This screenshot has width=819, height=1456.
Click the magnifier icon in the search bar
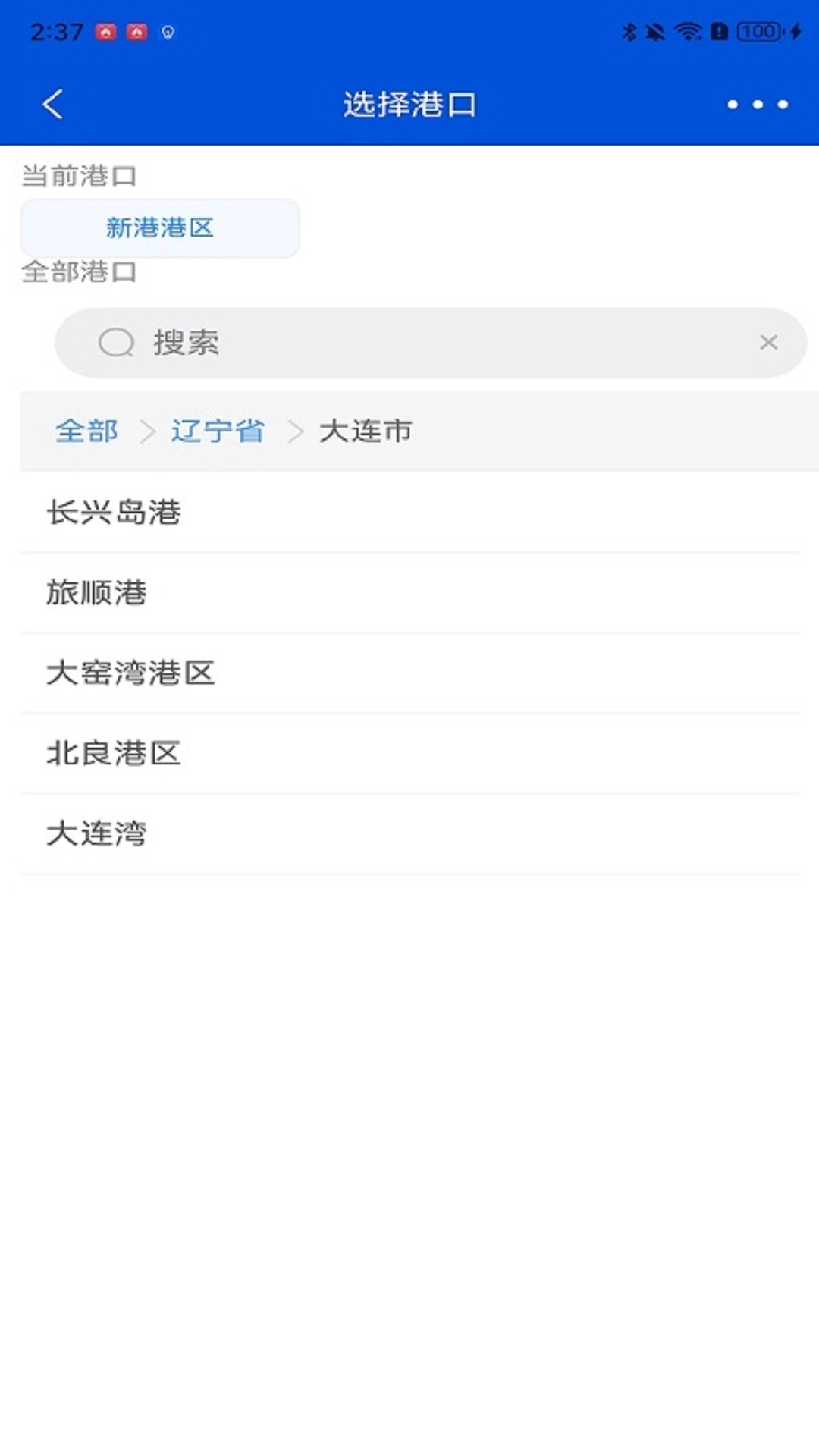click(x=115, y=342)
